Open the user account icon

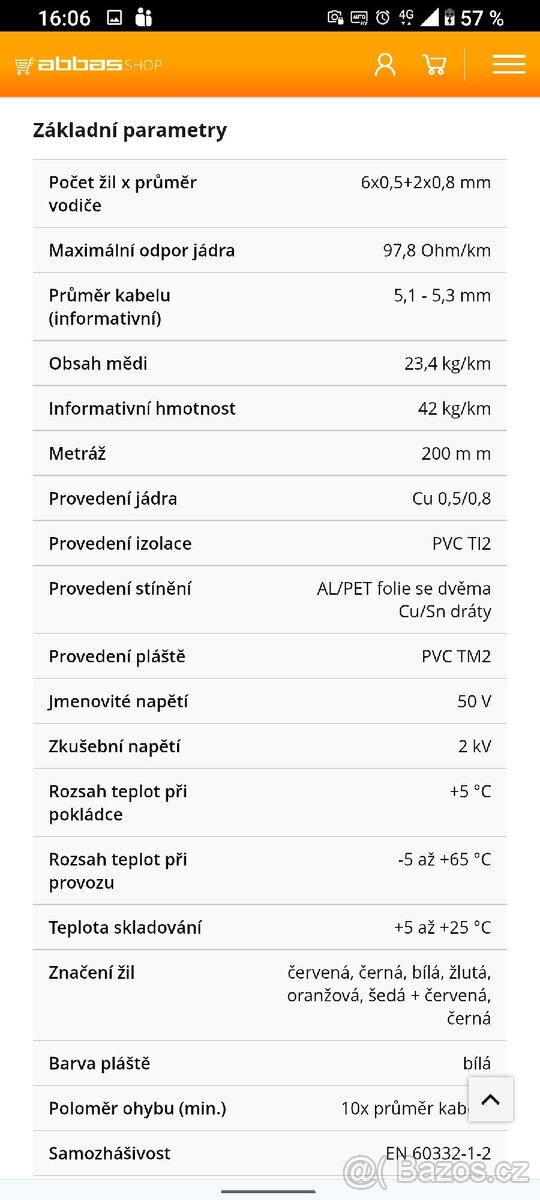385,65
